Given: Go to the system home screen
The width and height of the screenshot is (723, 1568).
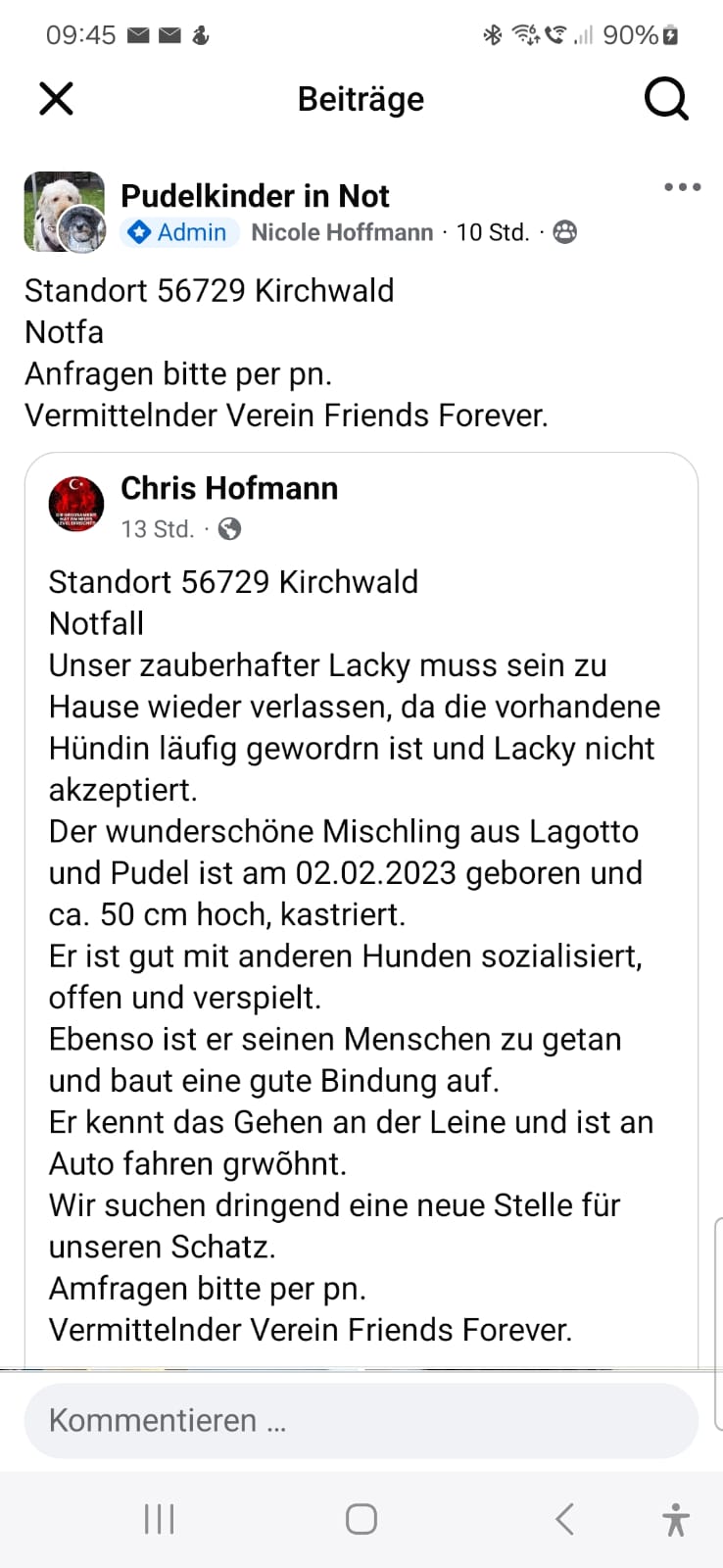Looking at the screenshot, I should coord(361,1519).
